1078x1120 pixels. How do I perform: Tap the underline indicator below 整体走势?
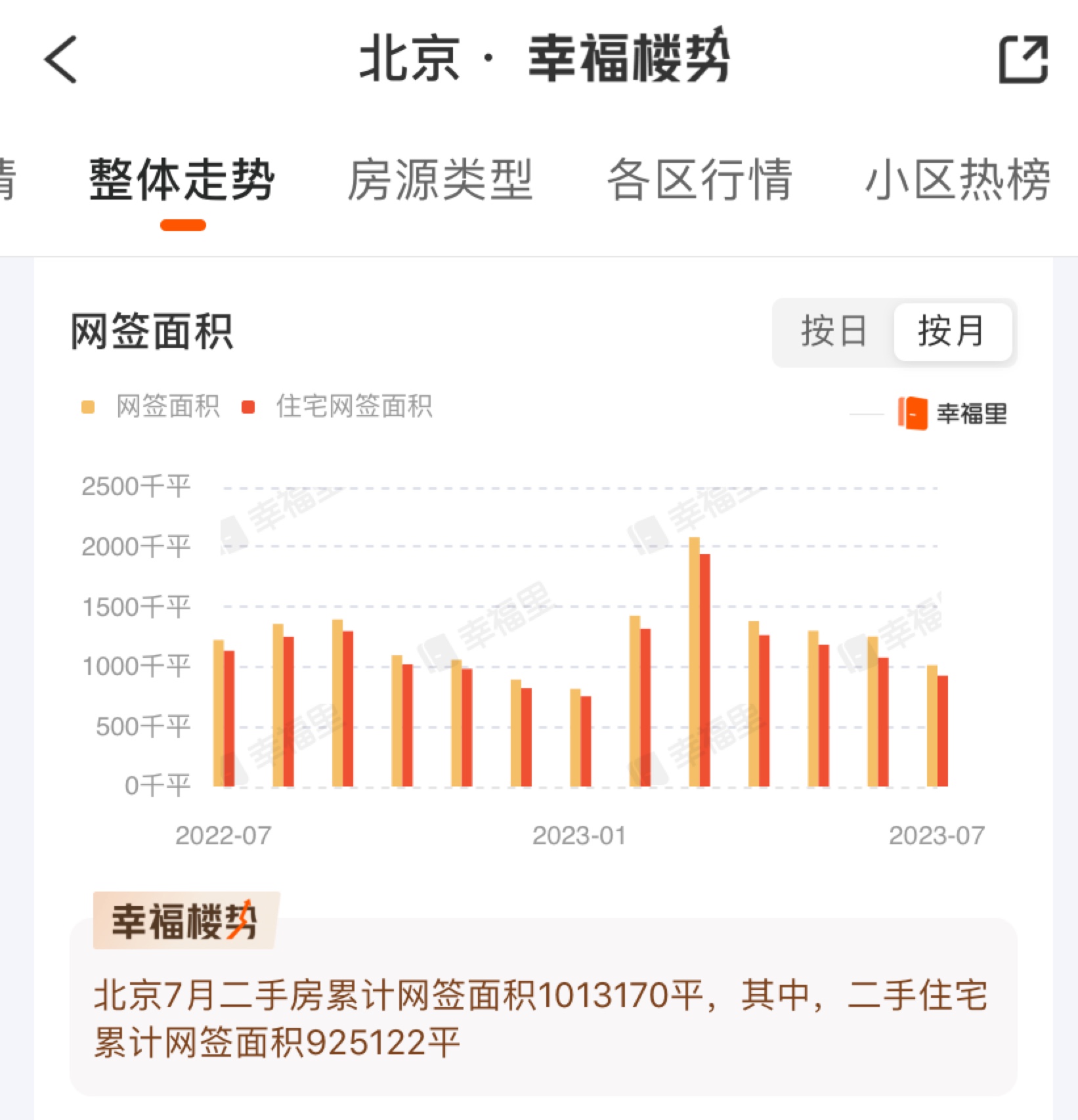(183, 226)
